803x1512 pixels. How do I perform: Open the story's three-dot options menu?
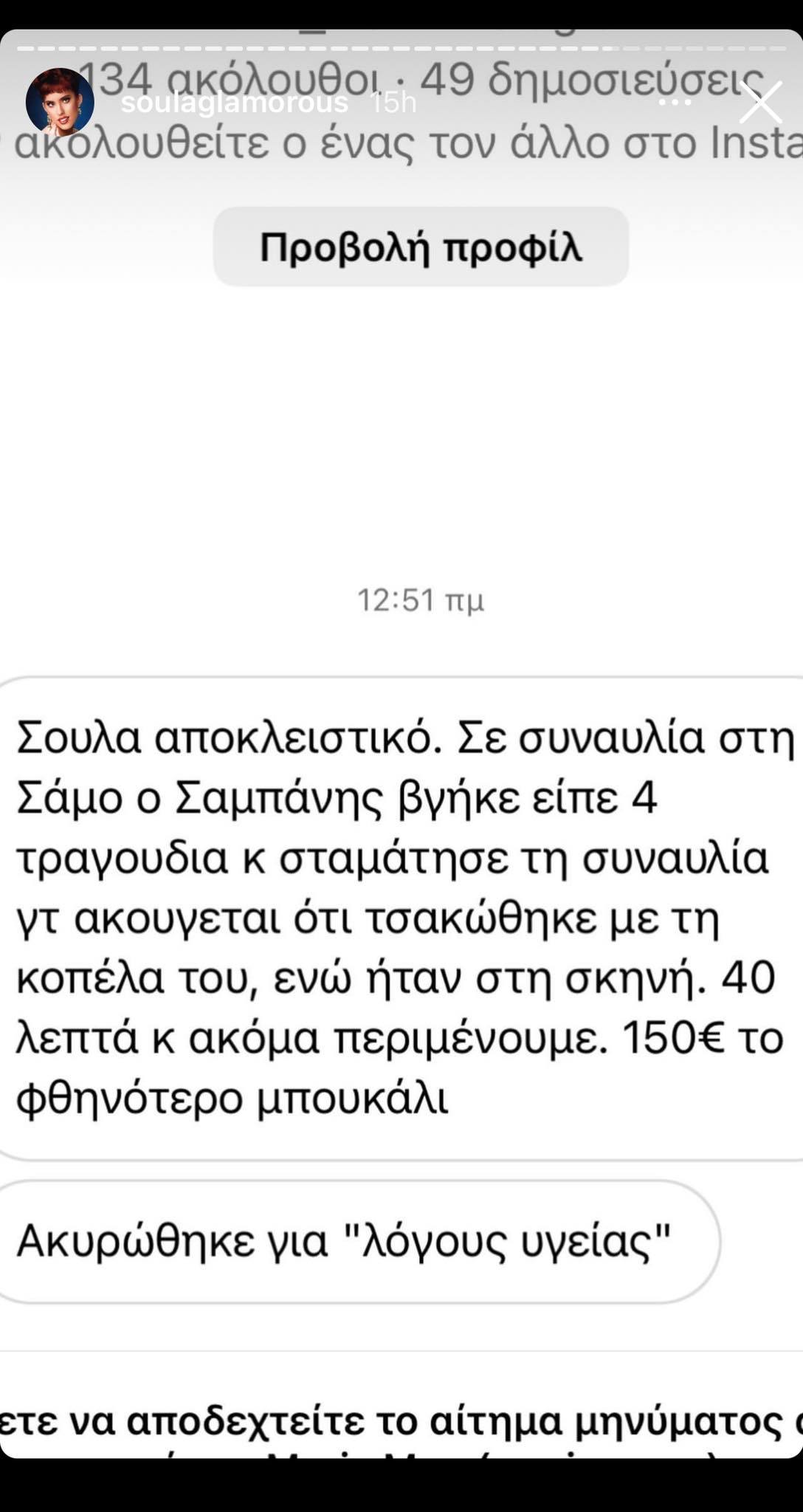[675, 103]
